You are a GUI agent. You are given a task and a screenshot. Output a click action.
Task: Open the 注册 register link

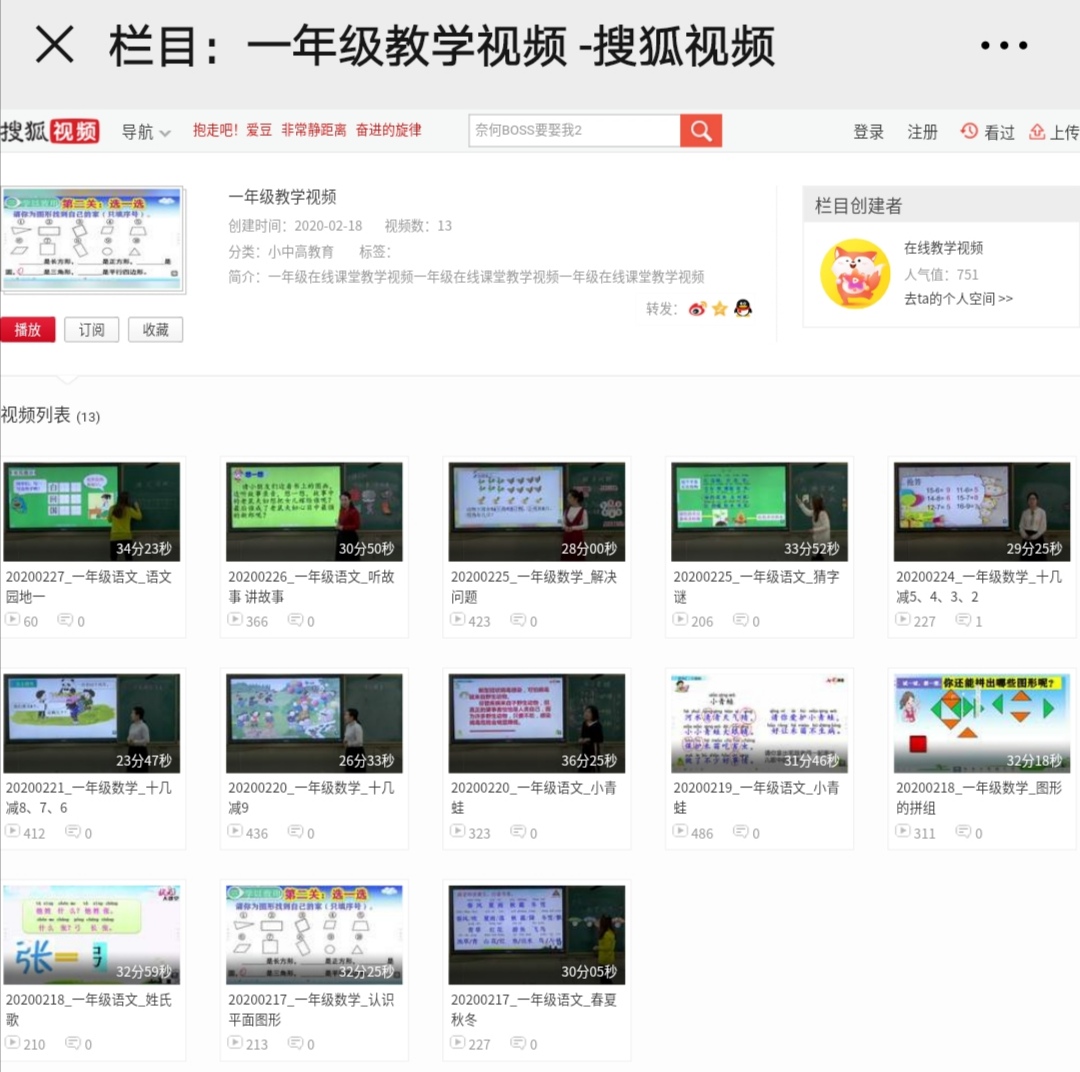[x=922, y=132]
